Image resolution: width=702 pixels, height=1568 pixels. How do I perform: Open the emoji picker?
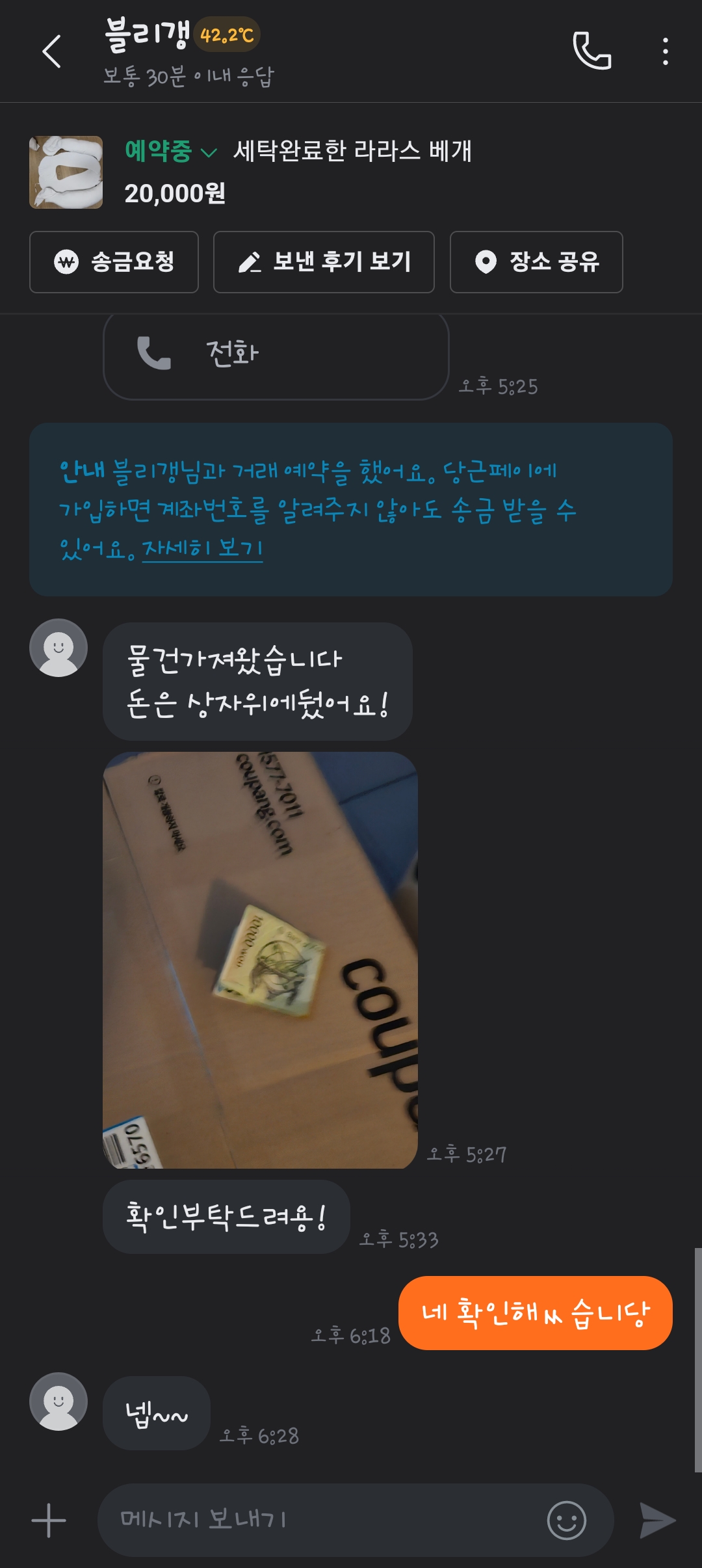click(566, 1520)
